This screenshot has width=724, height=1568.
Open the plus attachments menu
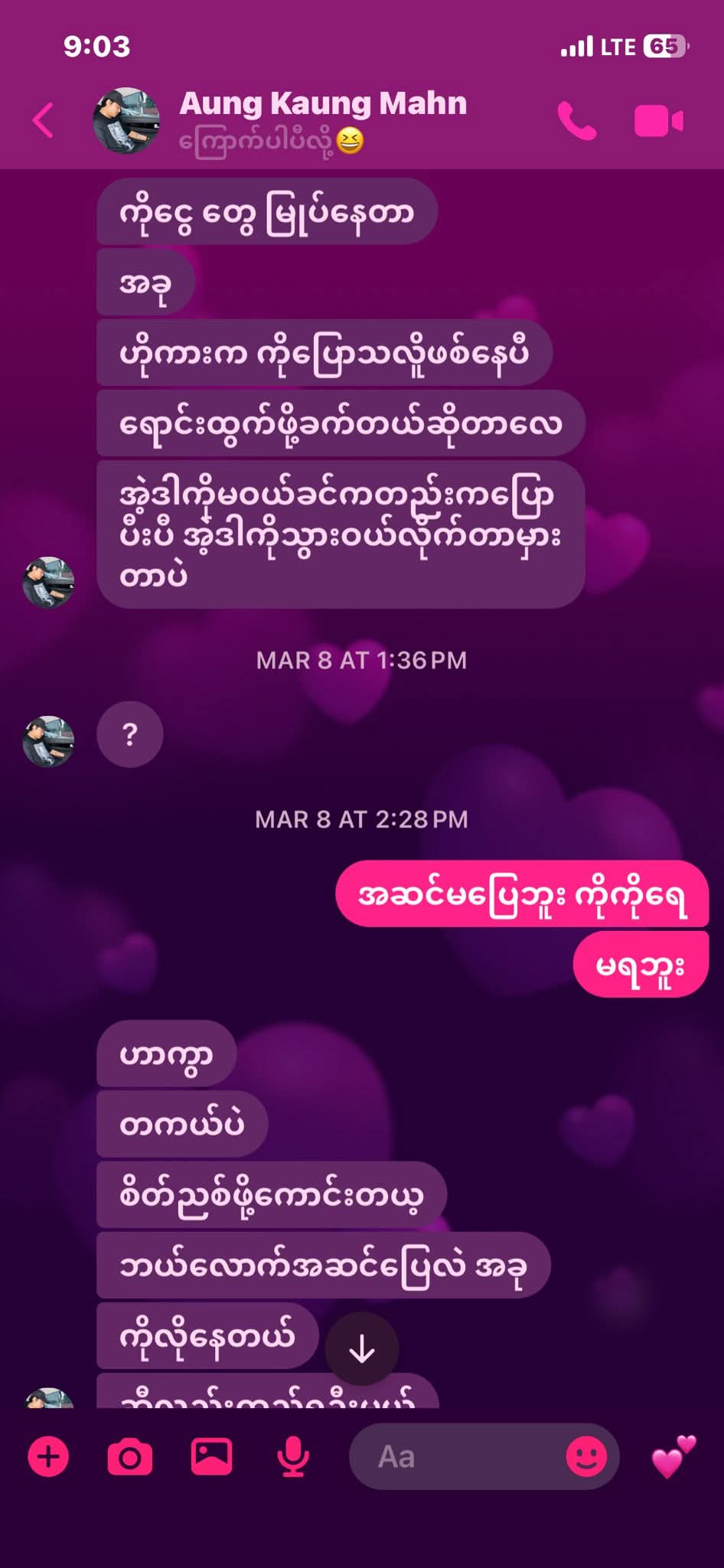pyautogui.click(x=48, y=1456)
